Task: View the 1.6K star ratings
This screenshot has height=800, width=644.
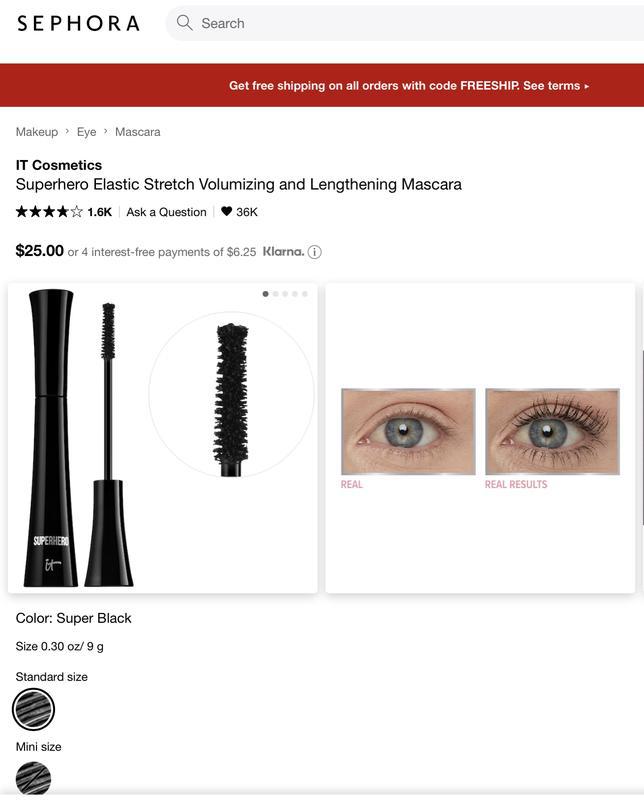Action: coord(64,212)
